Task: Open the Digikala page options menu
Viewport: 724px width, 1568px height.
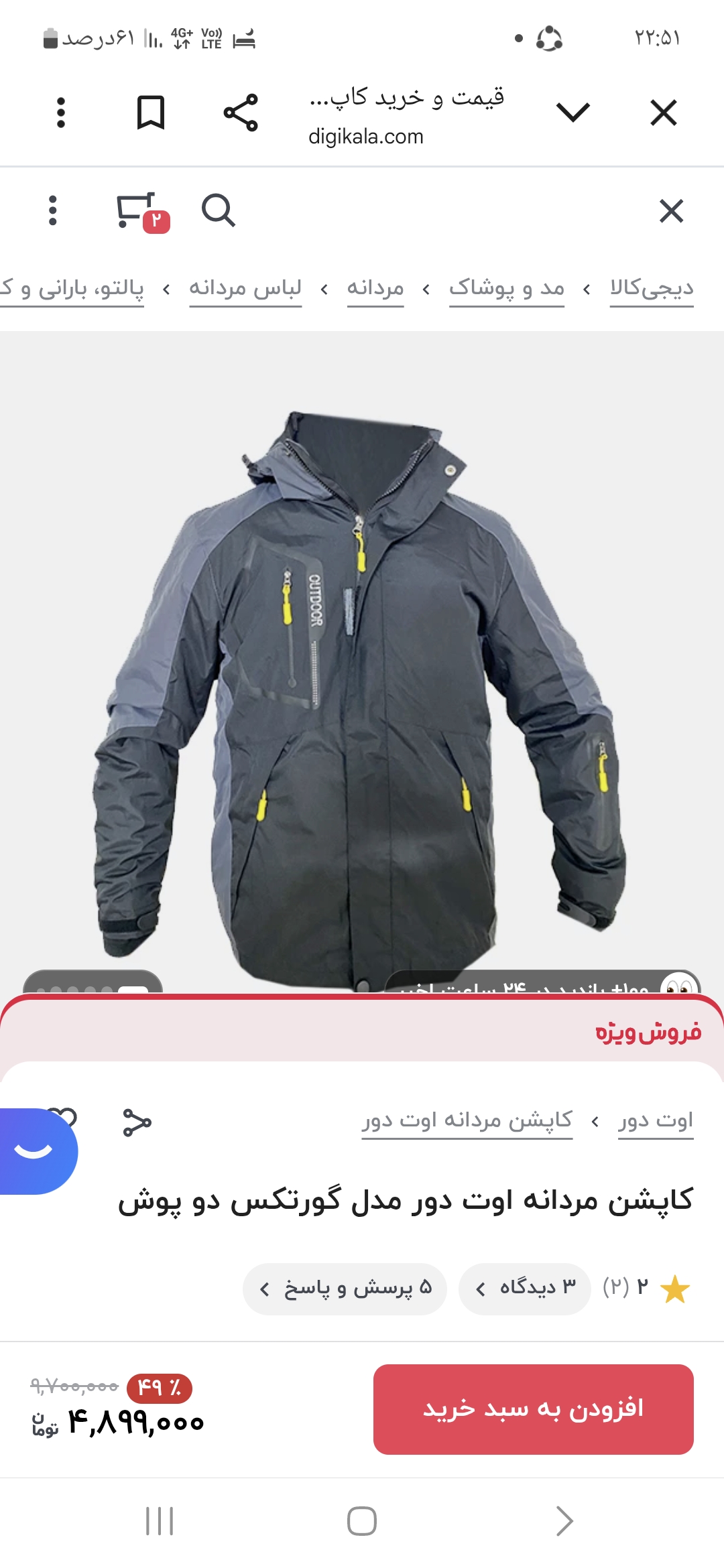Action: click(x=53, y=211)
